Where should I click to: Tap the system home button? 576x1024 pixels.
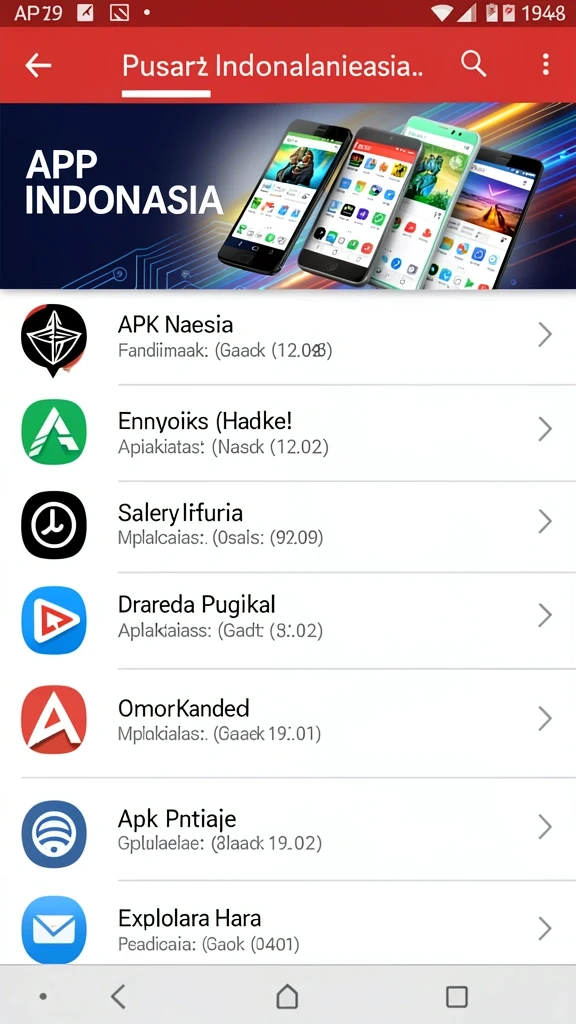(287, 997)
